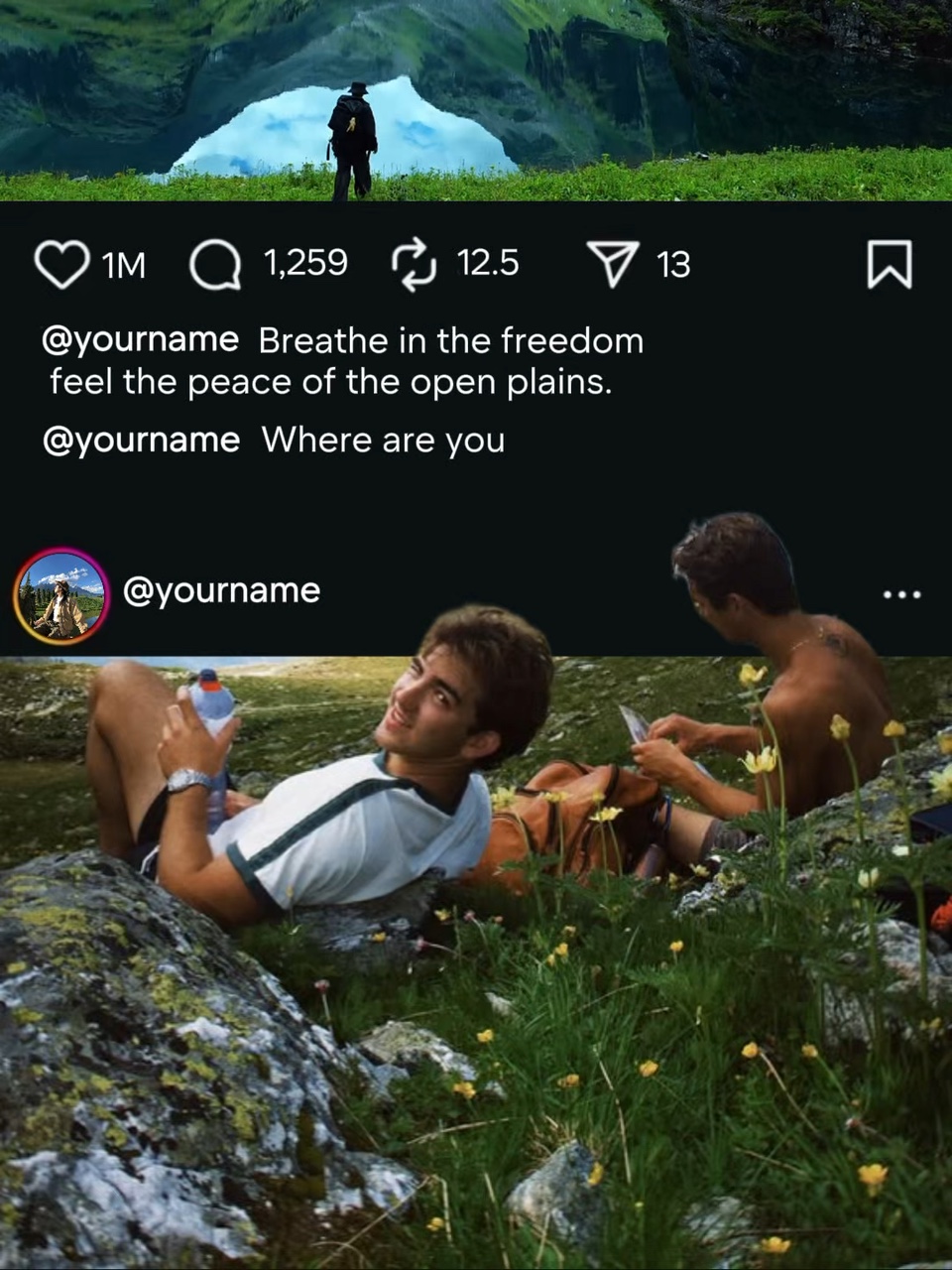Repost using the repost arrows icon
Viewport: 952px width, 1270px height.
tap(415, 263)
